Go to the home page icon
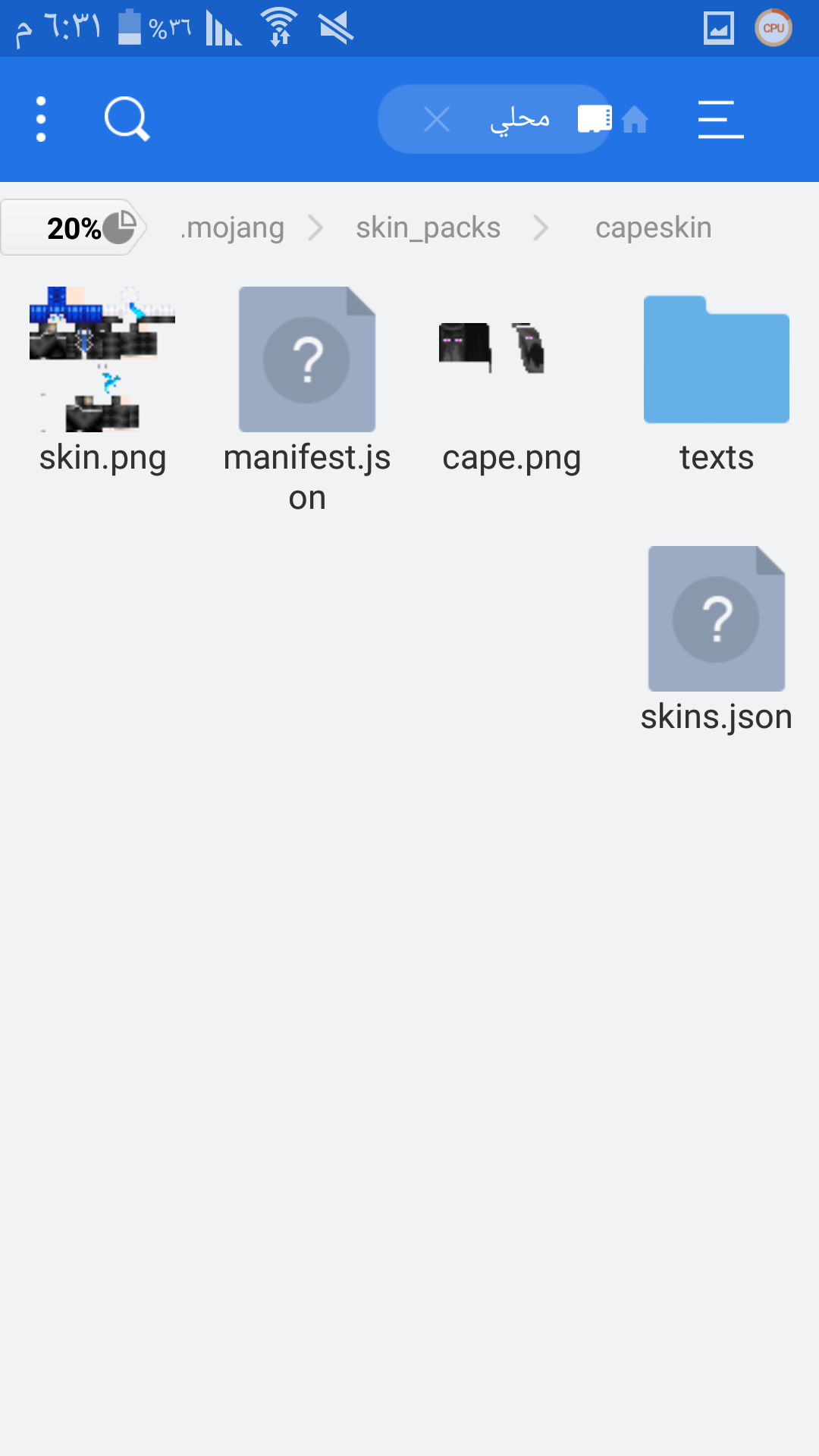The height and width of the screenshot is (1456, 819). 635,119
